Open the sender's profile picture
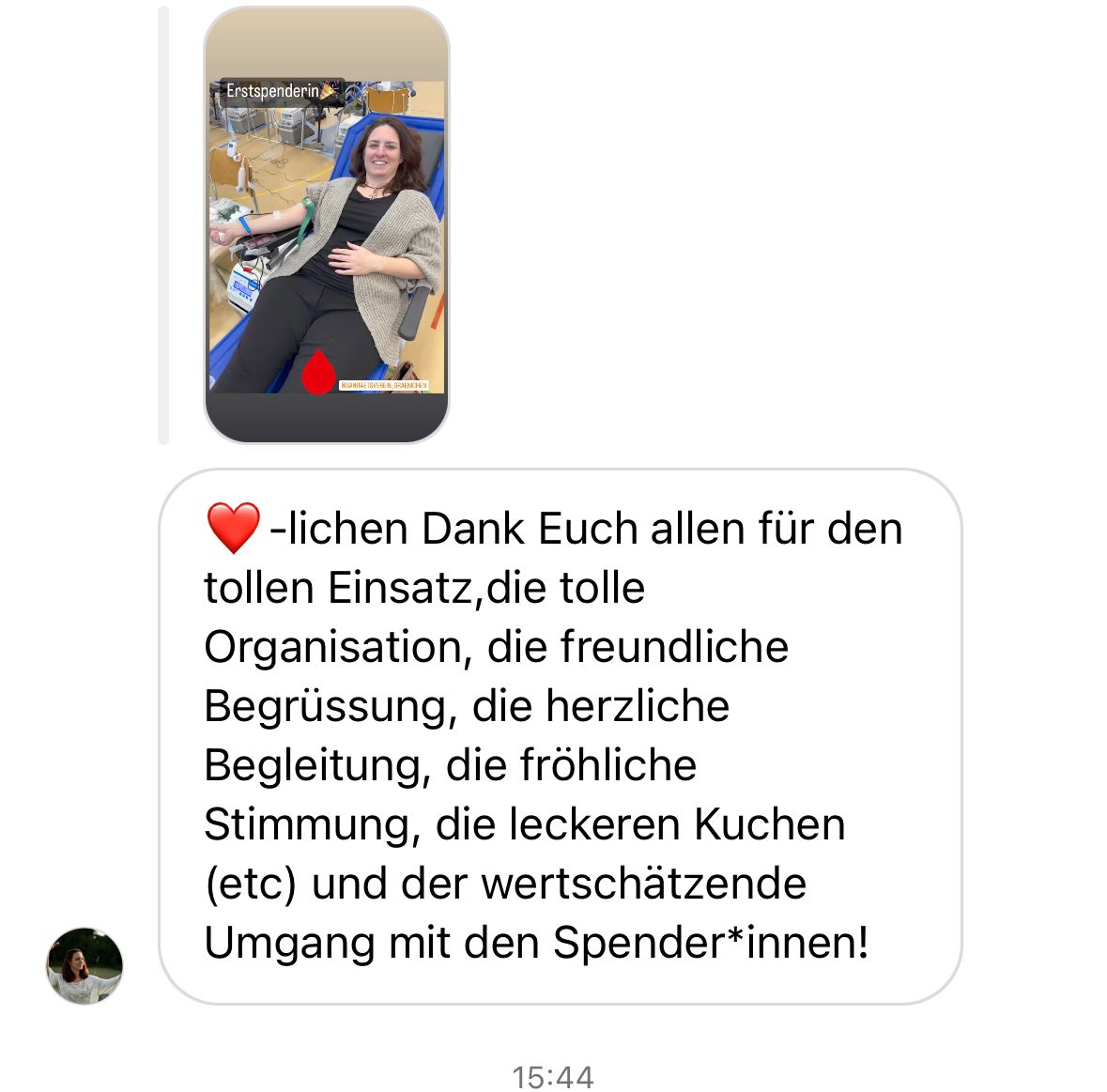This screenshot has height=1092, width=1107. (85, 965)
